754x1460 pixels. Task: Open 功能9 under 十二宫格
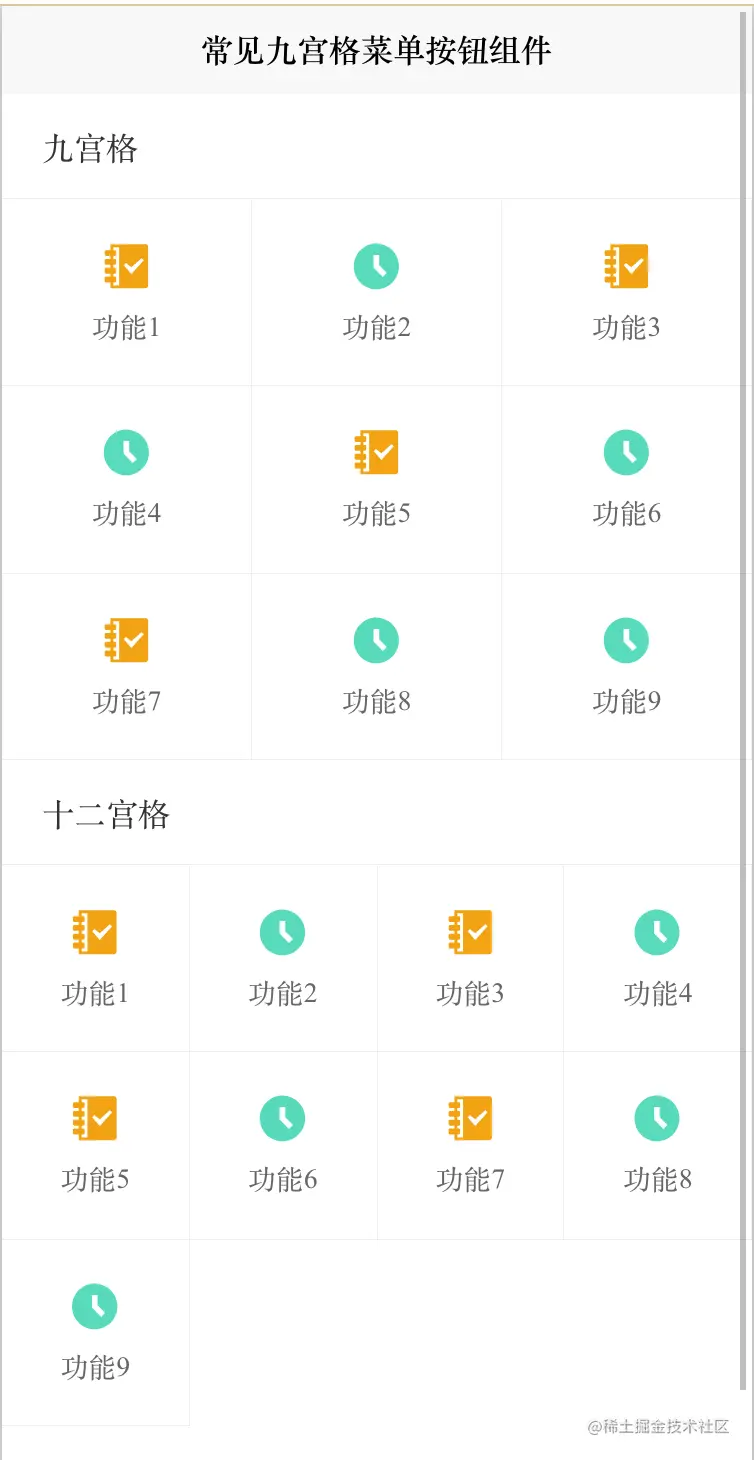point(95,1332)
